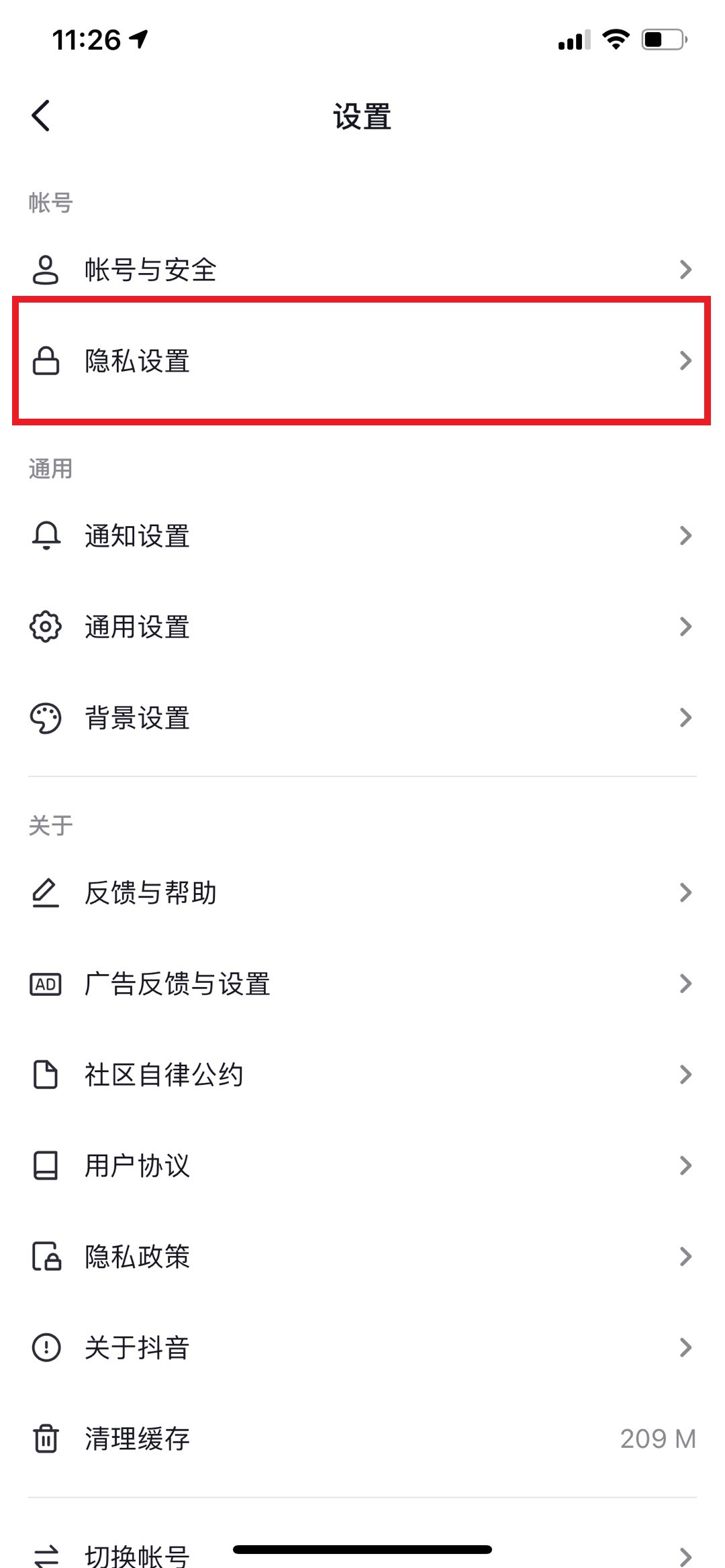The image size is (725, 1568).
Task: Open 隐私设置
Action: [x=362, y=361]
